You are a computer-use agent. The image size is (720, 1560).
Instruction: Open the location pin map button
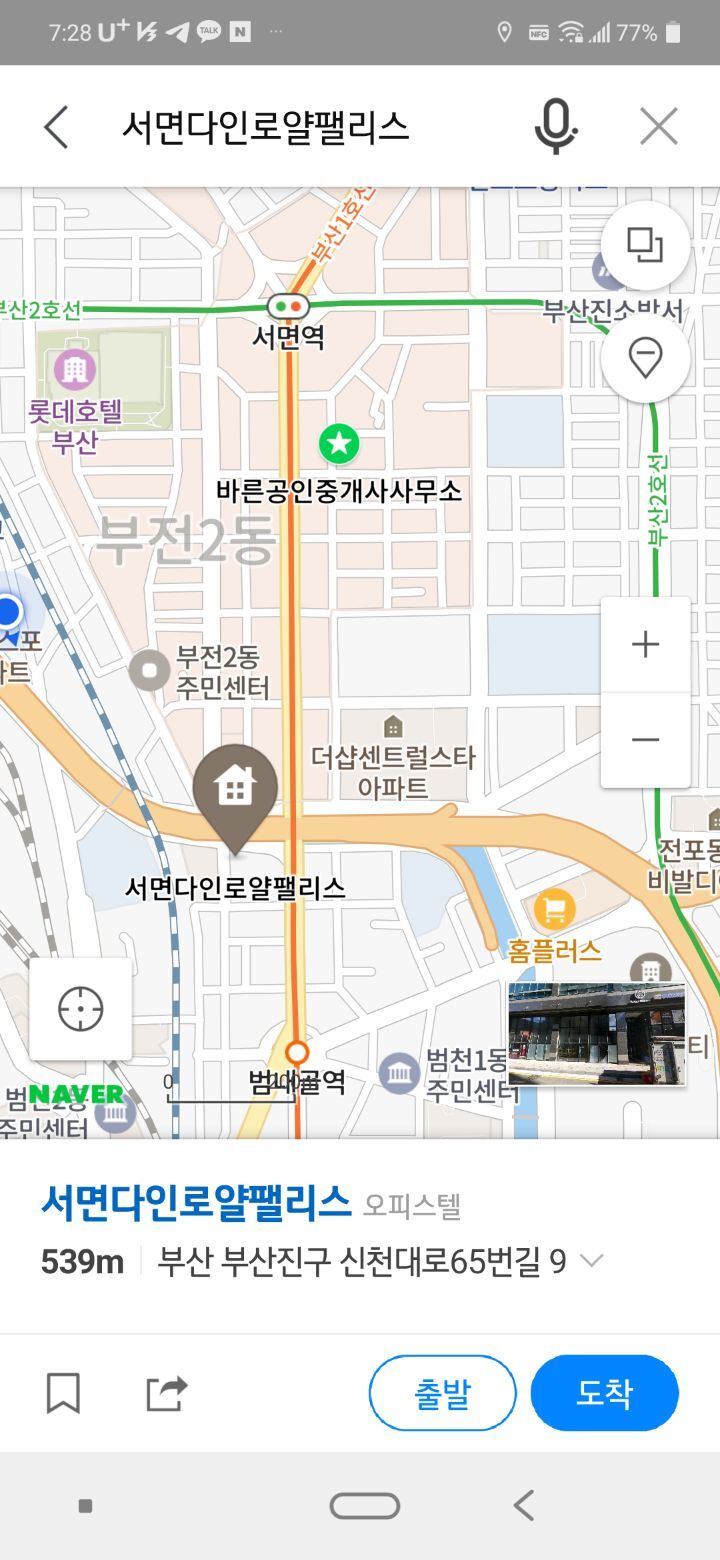tap(645, 357)
